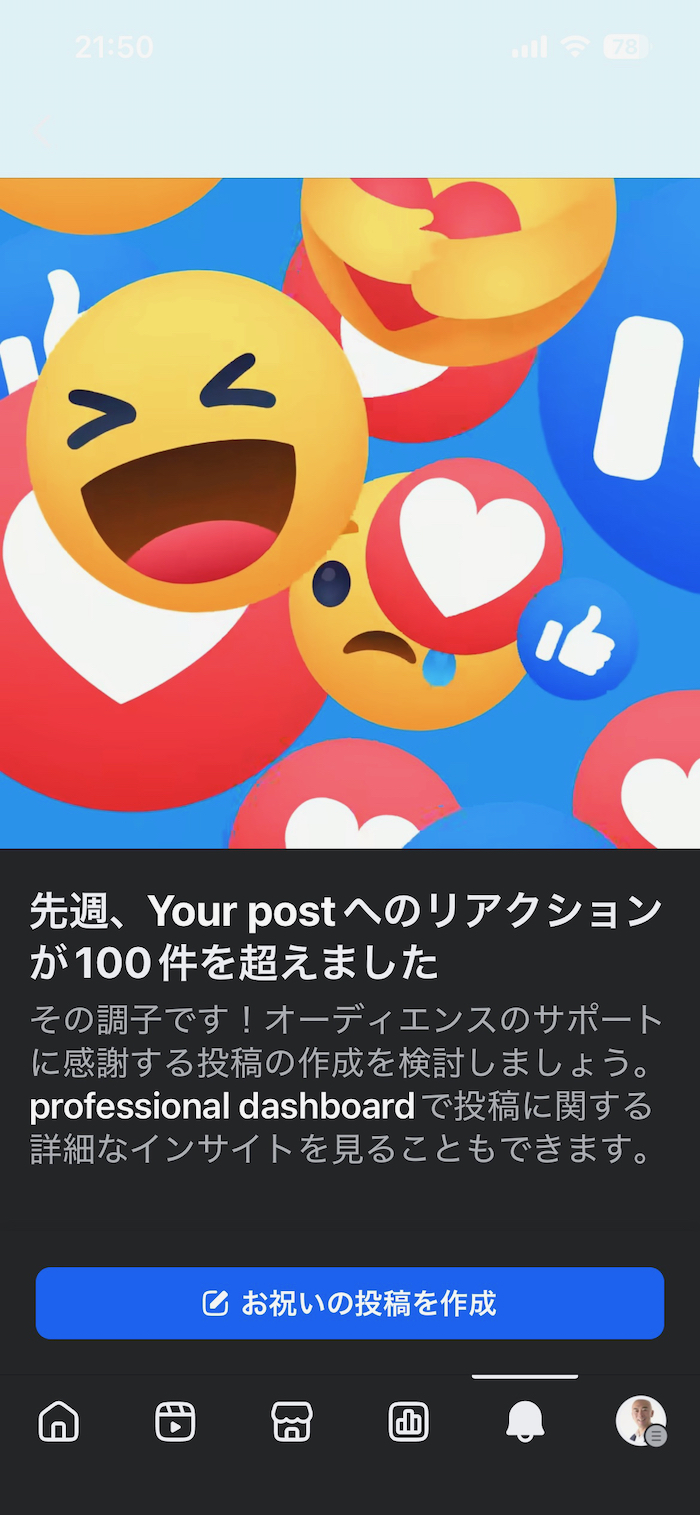Viewport: 700px width, 1515px height.
Task: Tap the お祝いの投稿を作成 button
Action: coord(350,1303)
